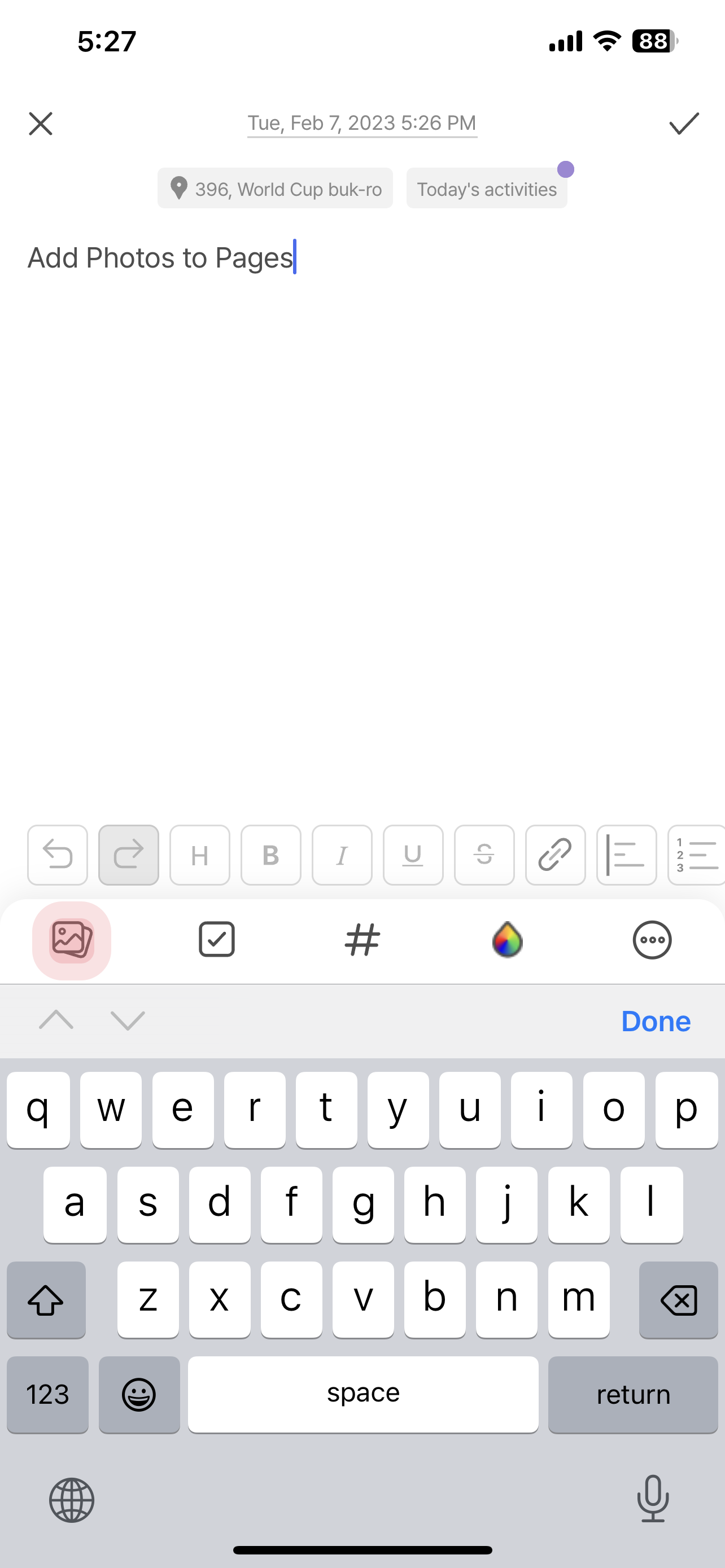Italicize the text
This screenshot has height=1568, width=725.
pyautogui.click(x=342, y=855)
